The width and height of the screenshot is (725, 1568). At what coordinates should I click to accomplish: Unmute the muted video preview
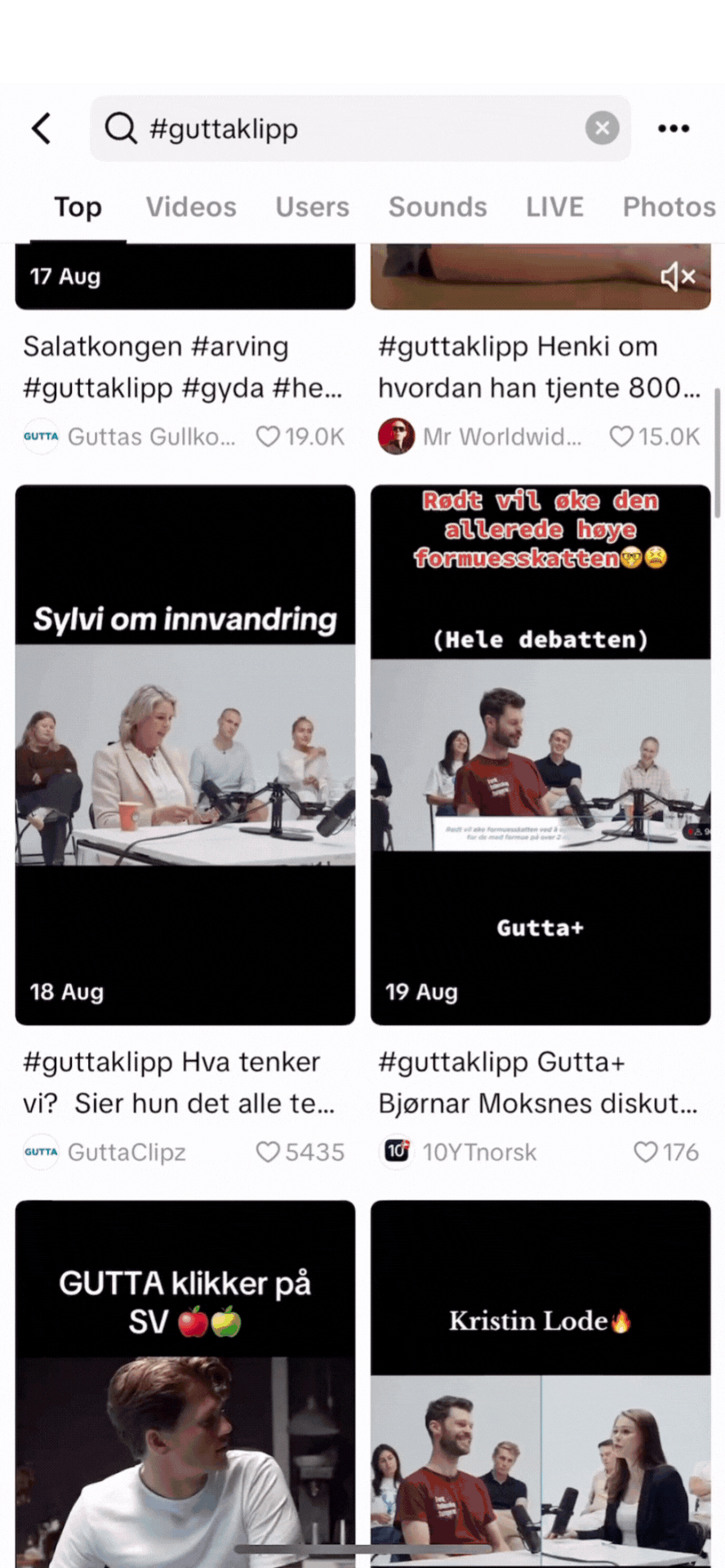point(678,277)
